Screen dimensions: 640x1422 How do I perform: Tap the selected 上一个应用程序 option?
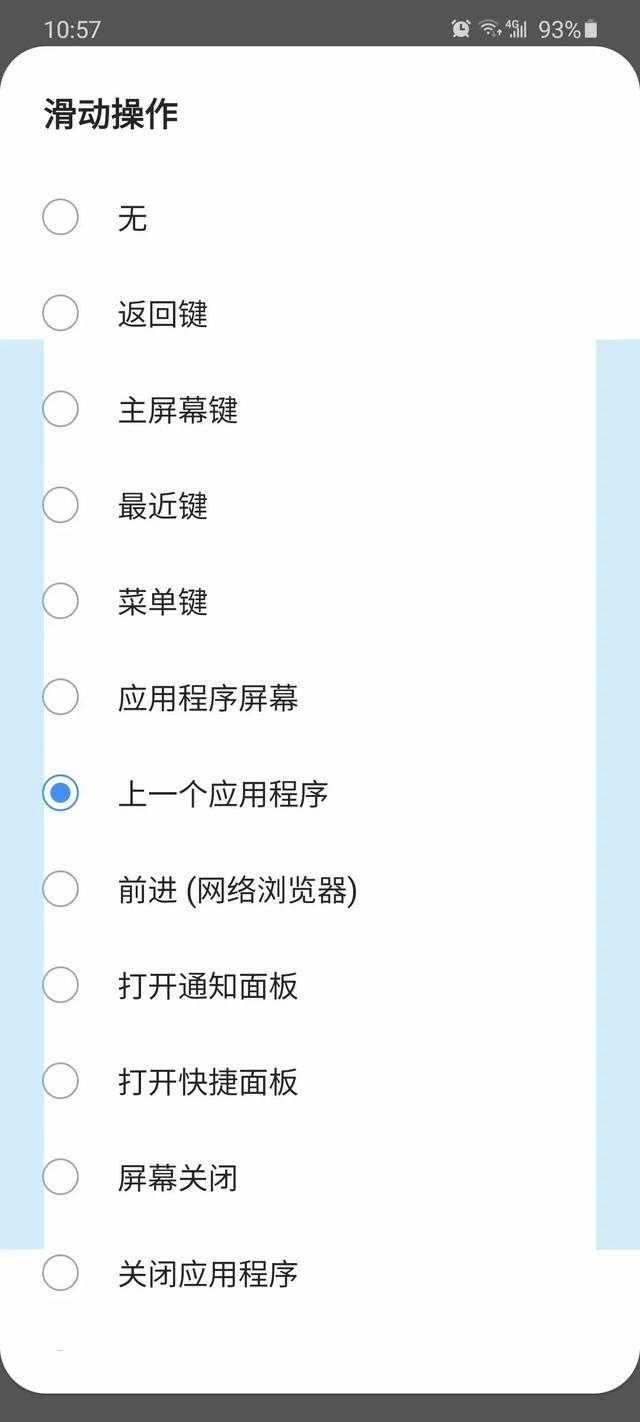coord(61,794)
